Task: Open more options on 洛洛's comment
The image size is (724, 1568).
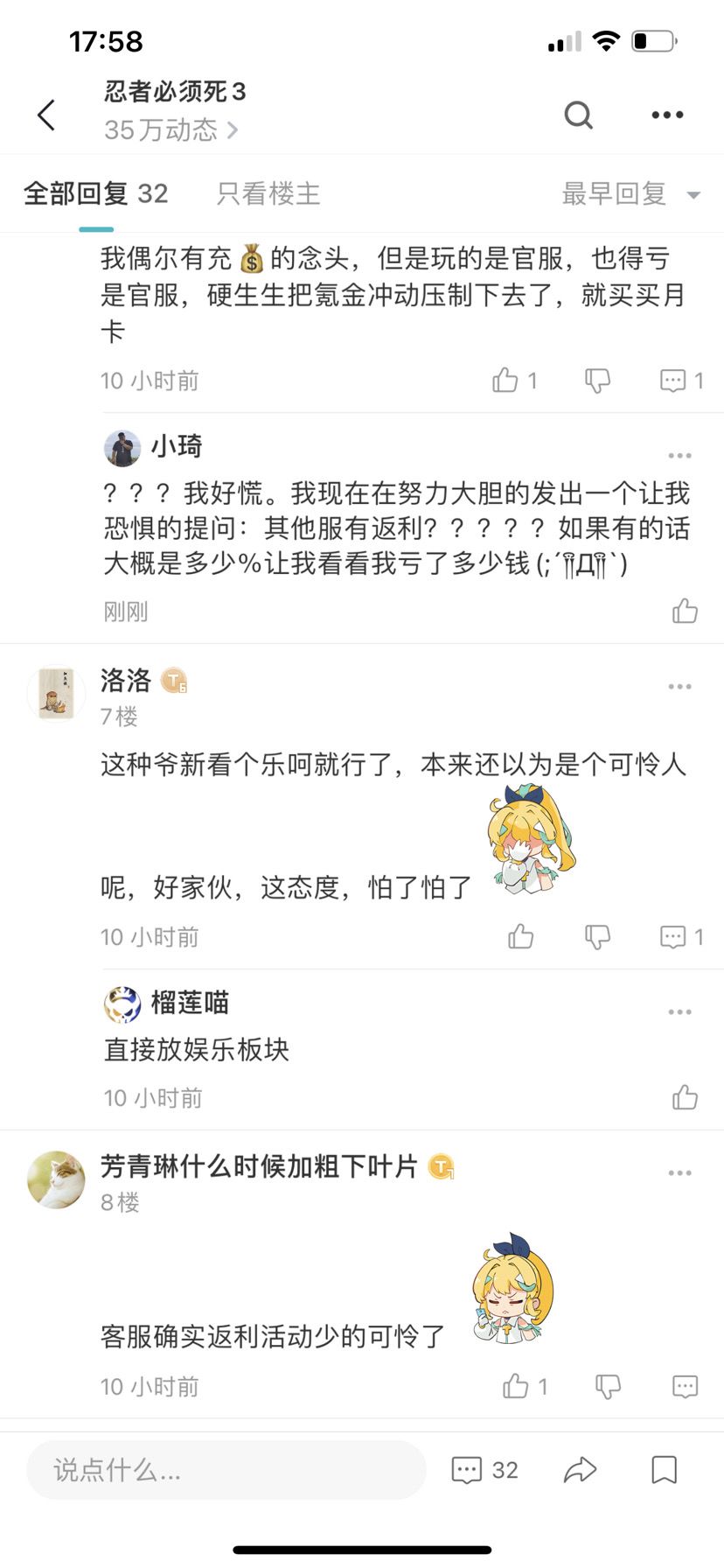Action: pyautogui.click(x=679, y=687)
